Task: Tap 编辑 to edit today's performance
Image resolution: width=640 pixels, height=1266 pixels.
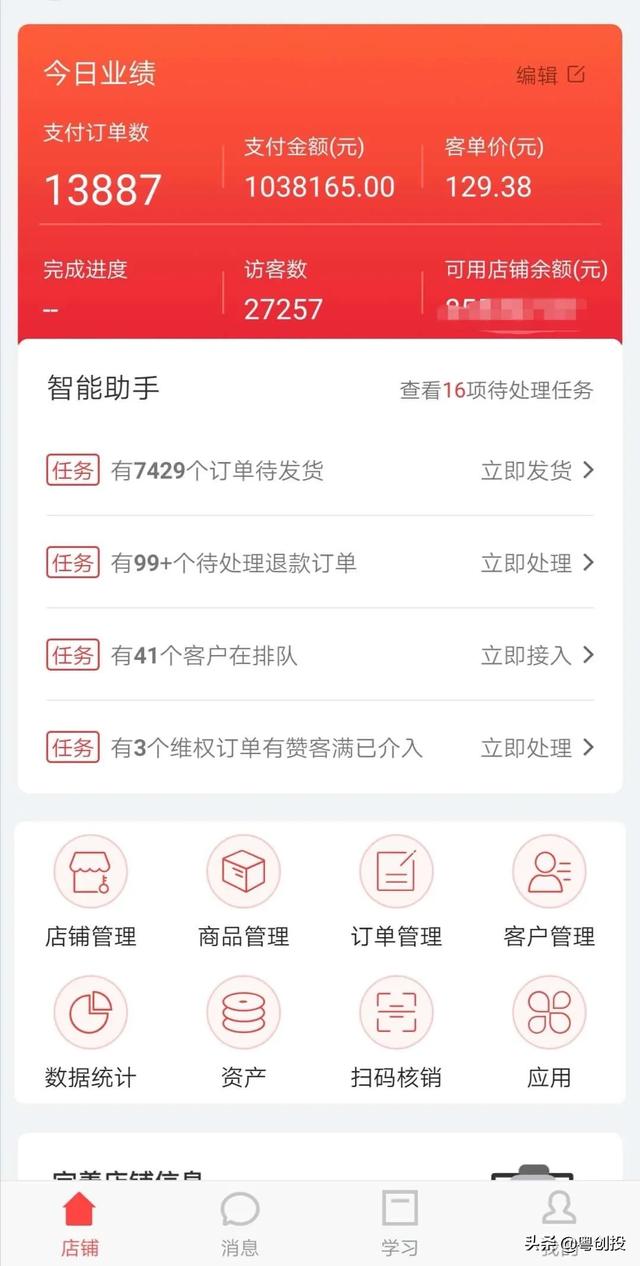Action: (550, 75)
